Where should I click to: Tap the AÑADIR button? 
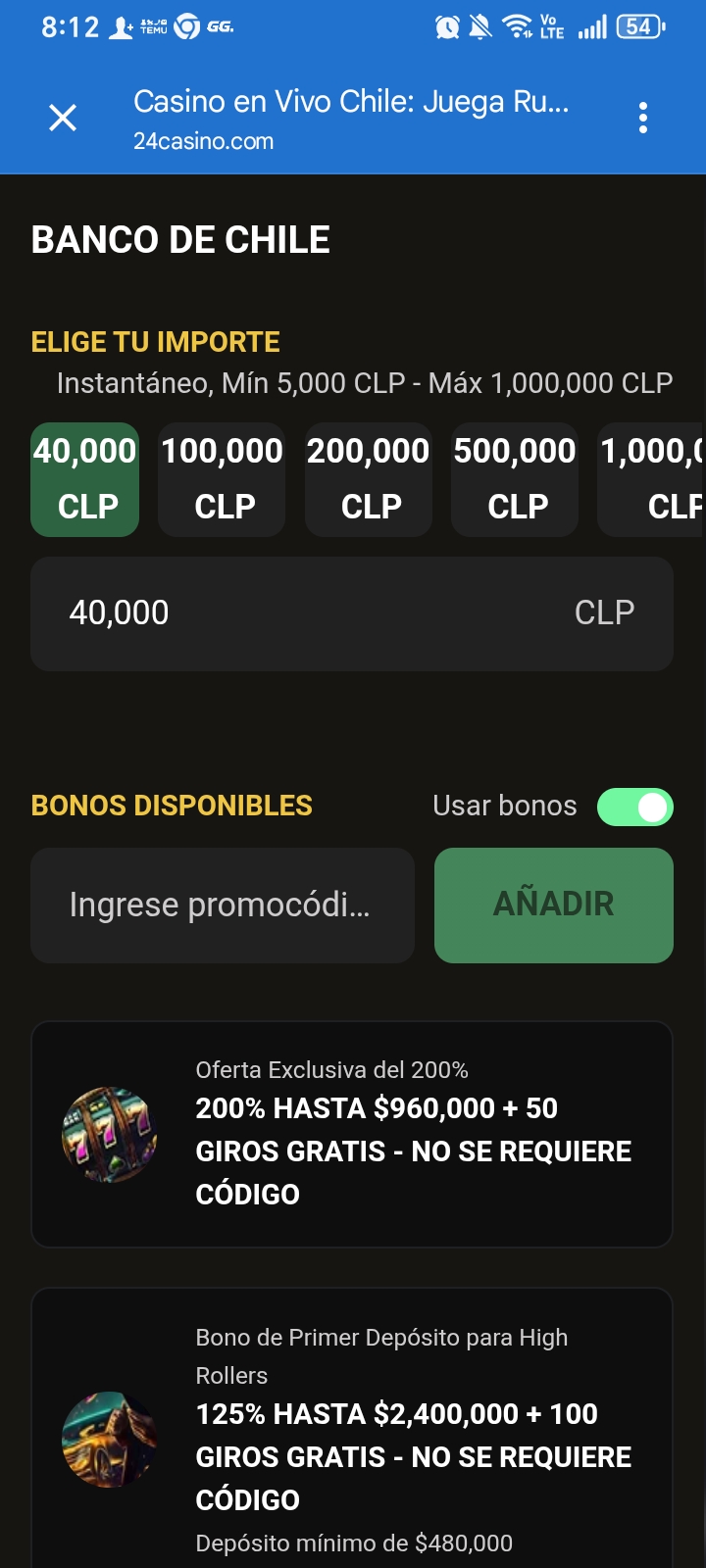coord(554,906)
